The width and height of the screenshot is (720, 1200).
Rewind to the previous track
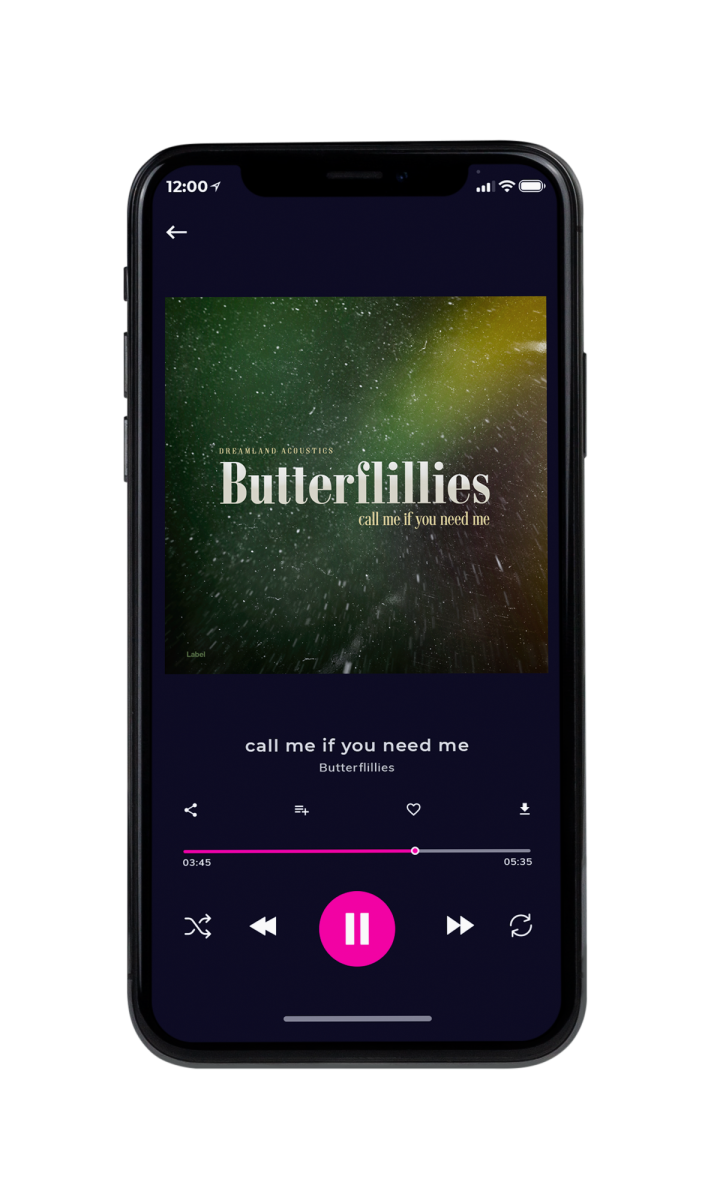[263, 927]
